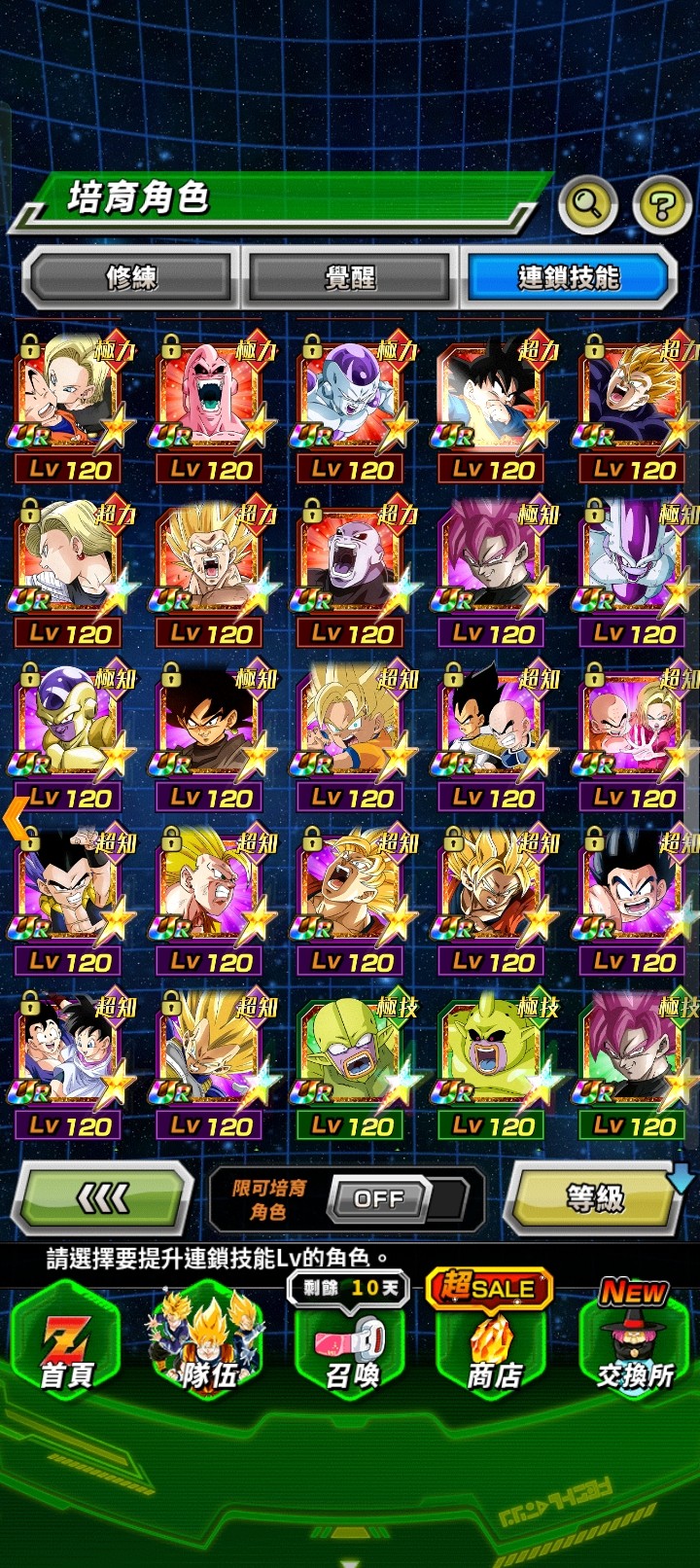
Task: Toggle the 限可培育角色 OFF switch
Action: tap(379, 1199)
